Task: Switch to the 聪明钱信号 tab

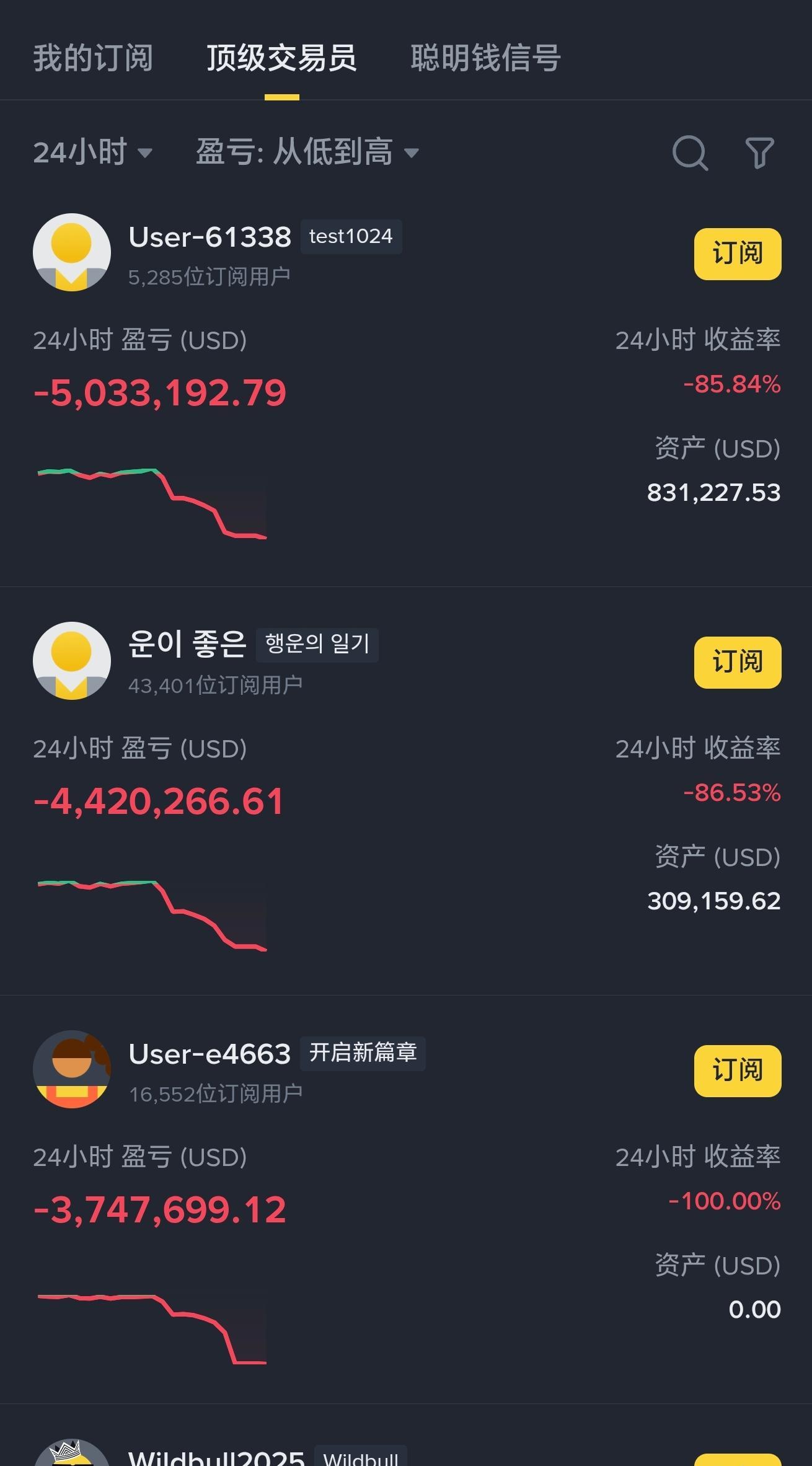Action: tap(485, 58)
